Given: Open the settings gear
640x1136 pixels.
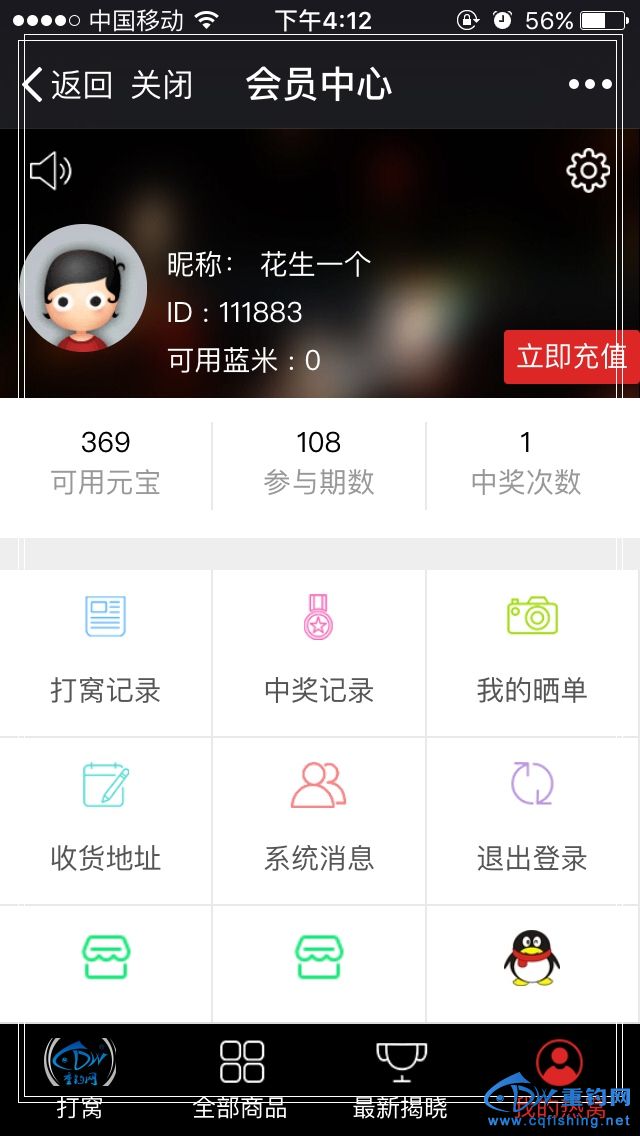Looking at the screenshot, I should [x=588, y=171].
